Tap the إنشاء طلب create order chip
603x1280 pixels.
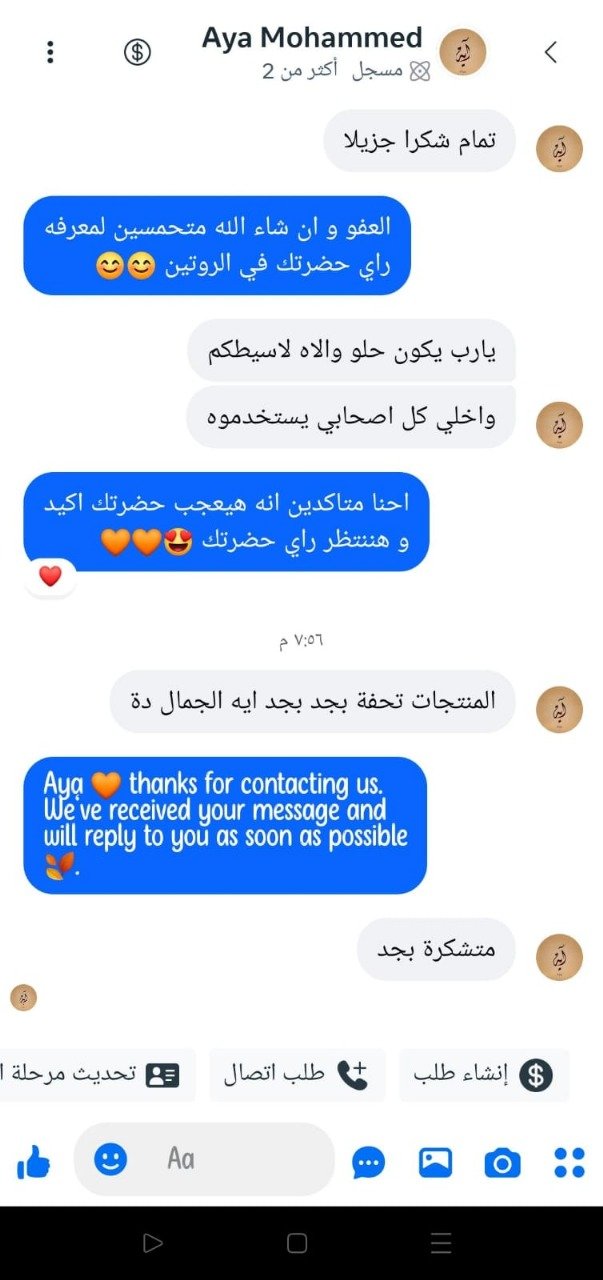tap(484, 1075)
